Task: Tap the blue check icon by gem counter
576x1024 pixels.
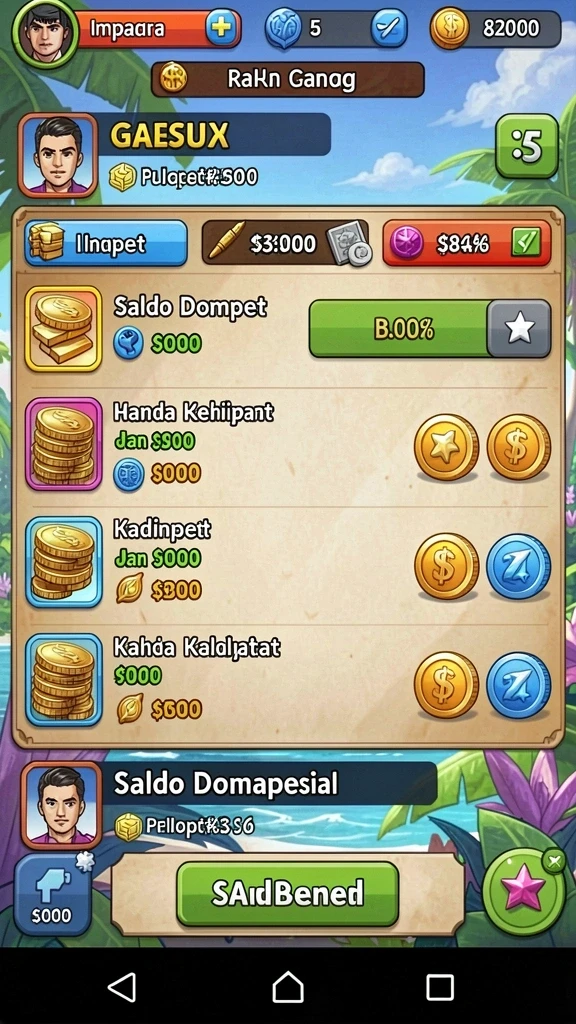Action: (389, 28)
